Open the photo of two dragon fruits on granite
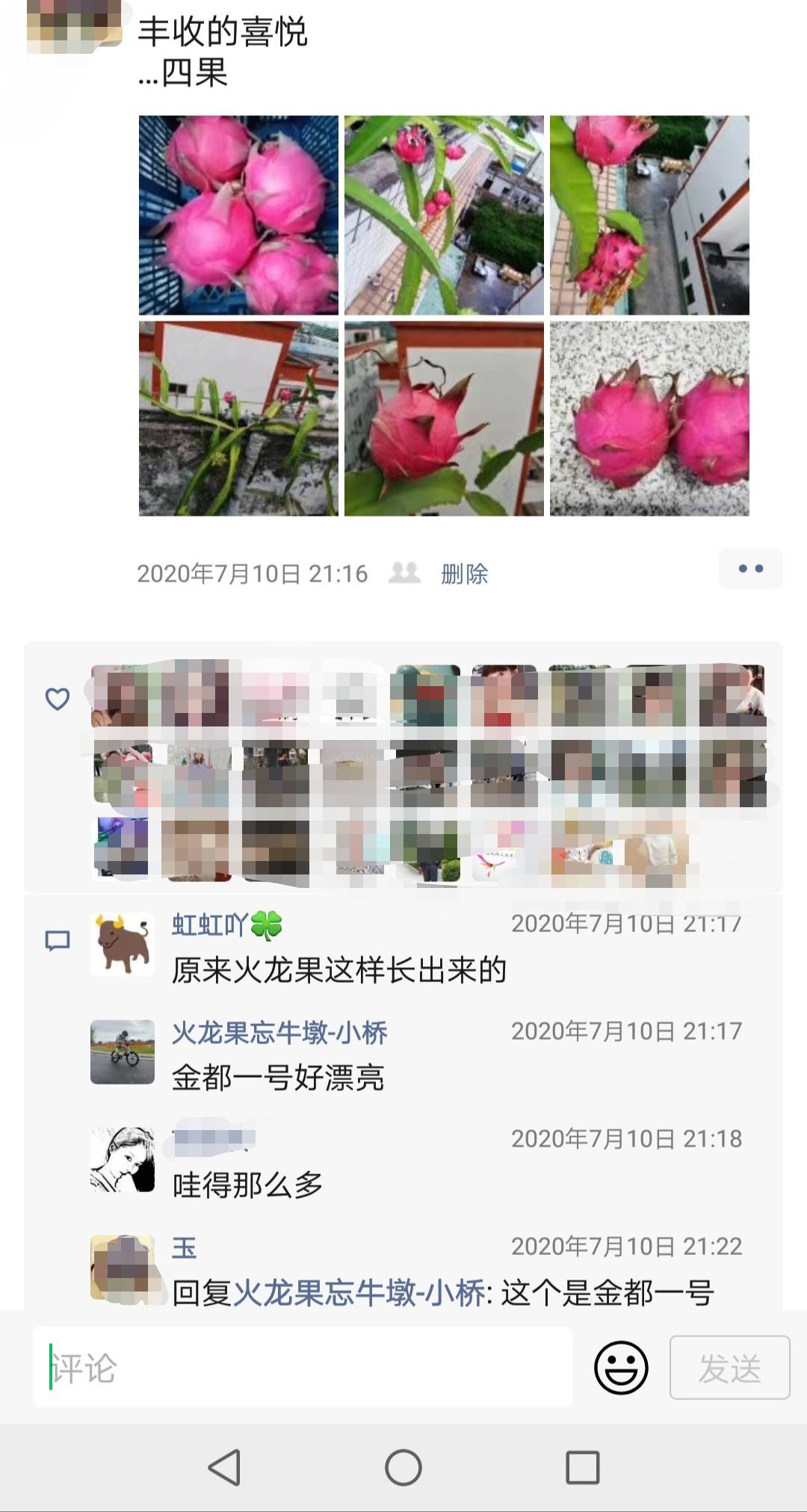 [649, 419]
